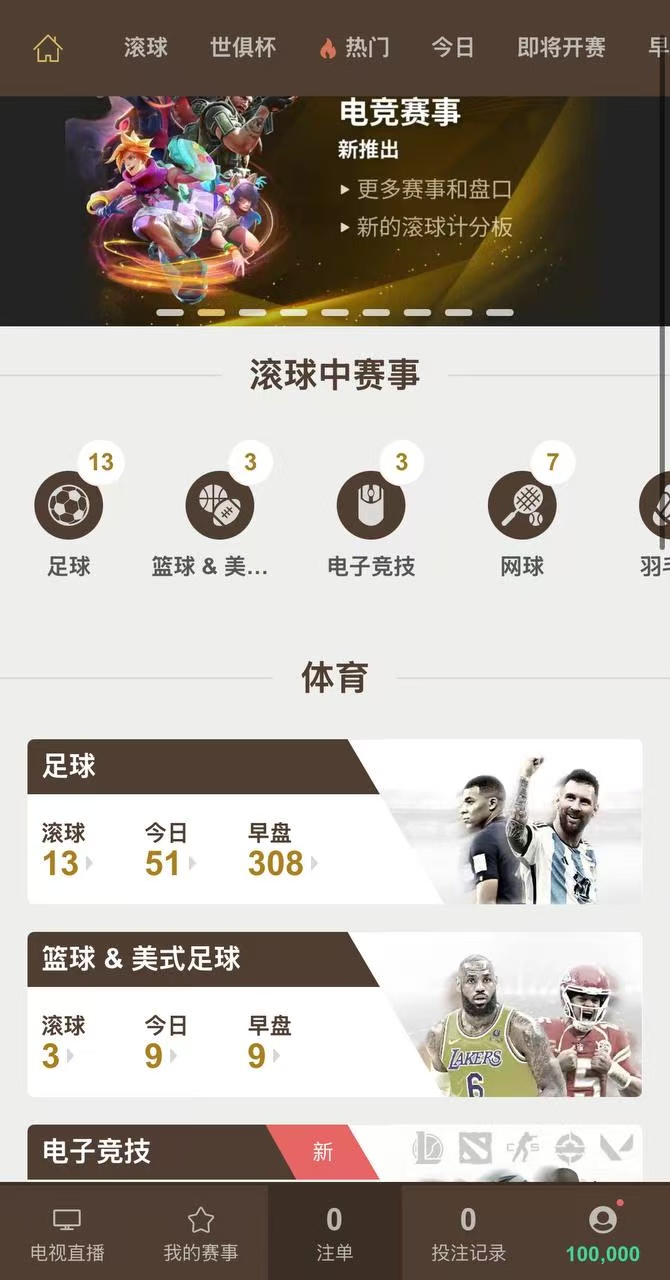Open the 世俱杯 tab
The width and height of the screenshot is (670, 1280).
[243, 47]
